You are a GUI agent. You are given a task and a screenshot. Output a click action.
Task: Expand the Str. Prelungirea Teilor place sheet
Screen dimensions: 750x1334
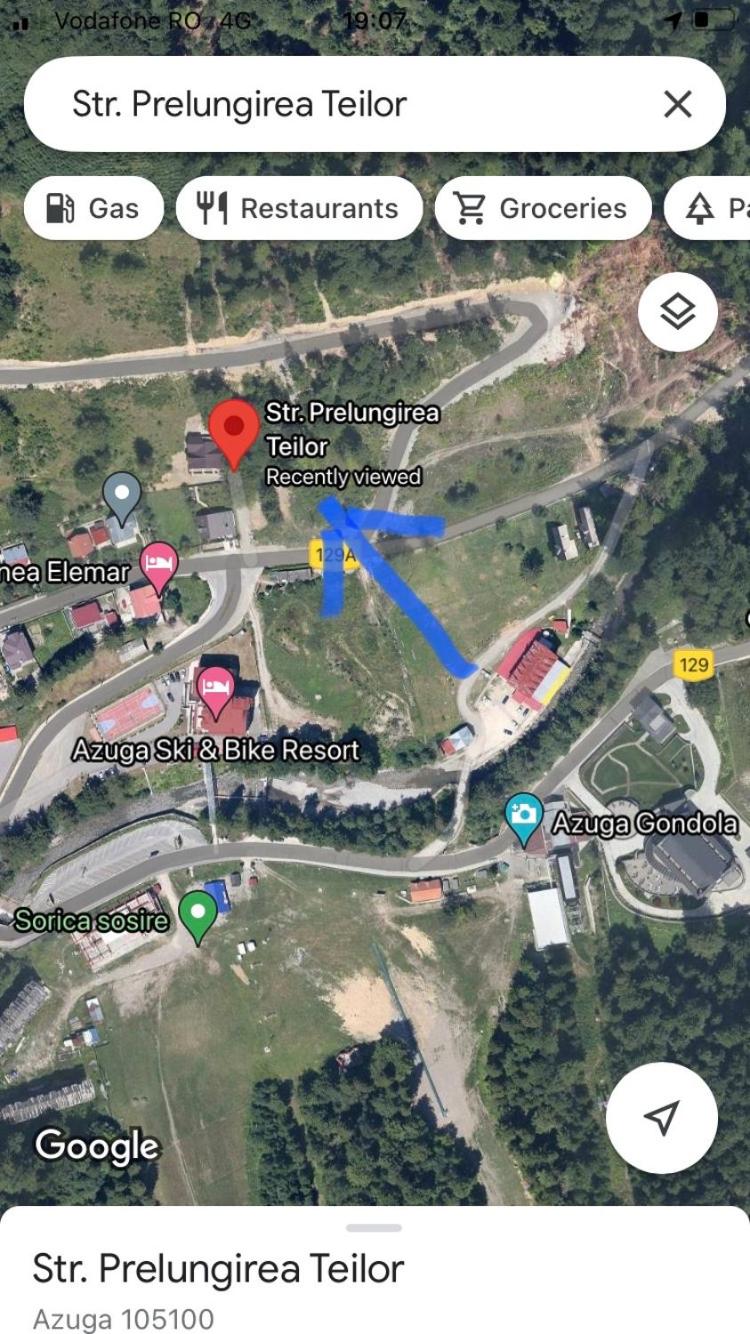[373, 1228]
